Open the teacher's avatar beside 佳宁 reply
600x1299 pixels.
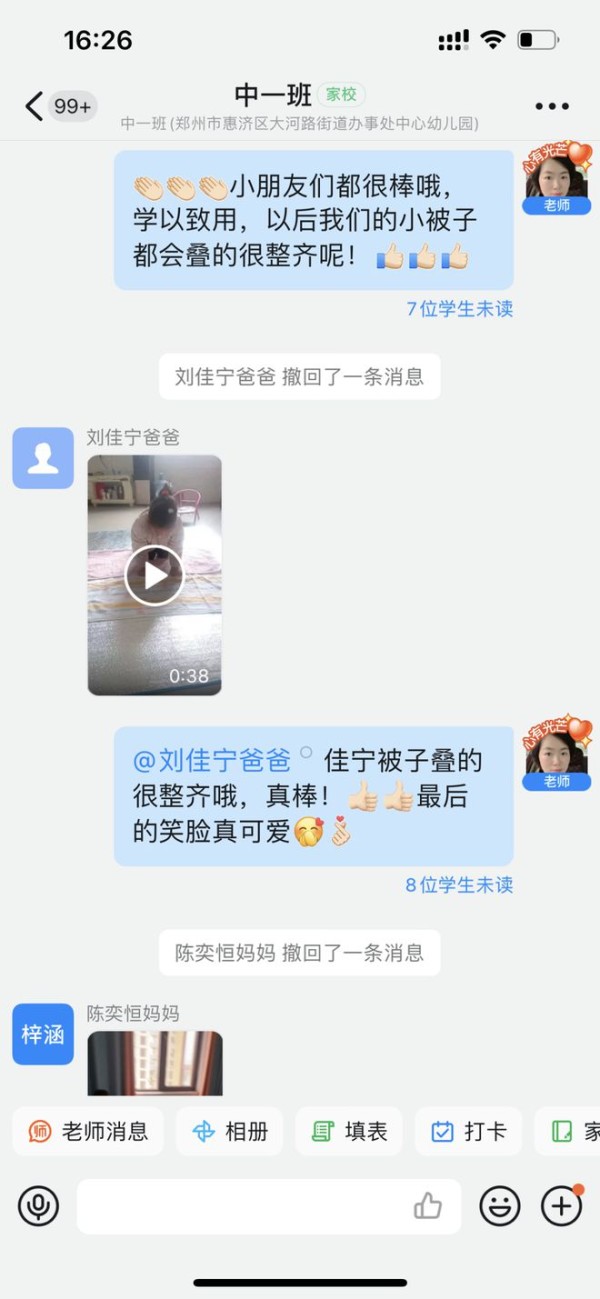point(556,758)
